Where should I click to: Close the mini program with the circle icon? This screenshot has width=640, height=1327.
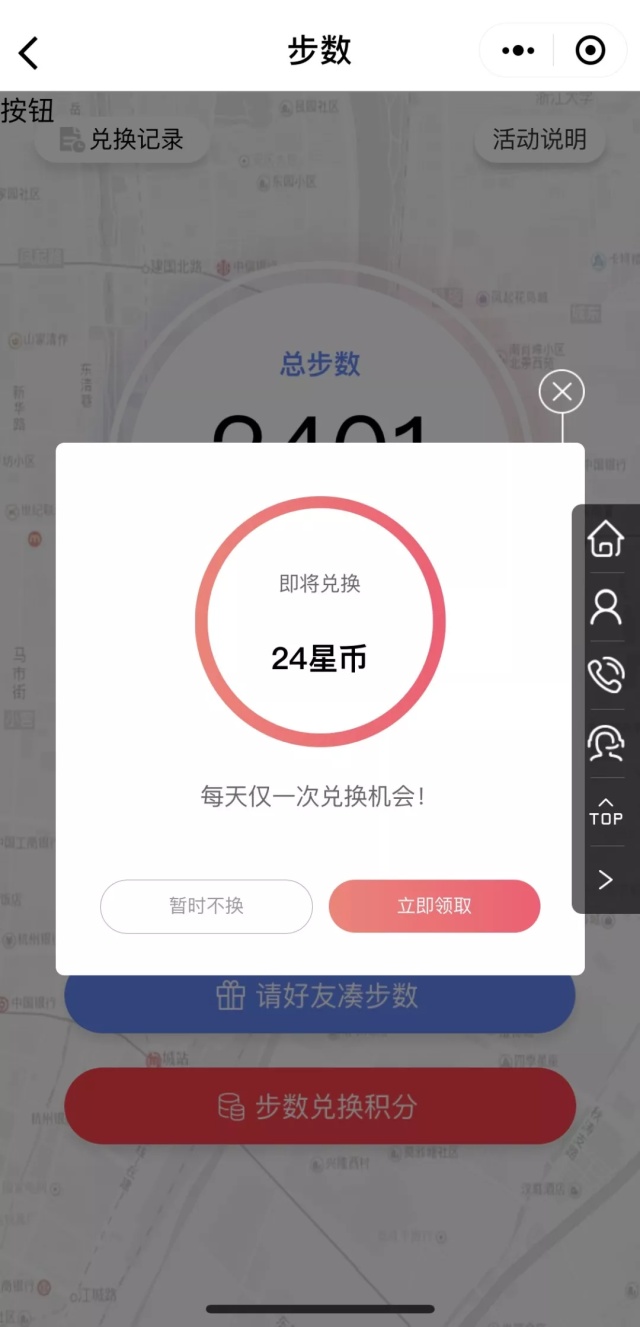[590, 50]
